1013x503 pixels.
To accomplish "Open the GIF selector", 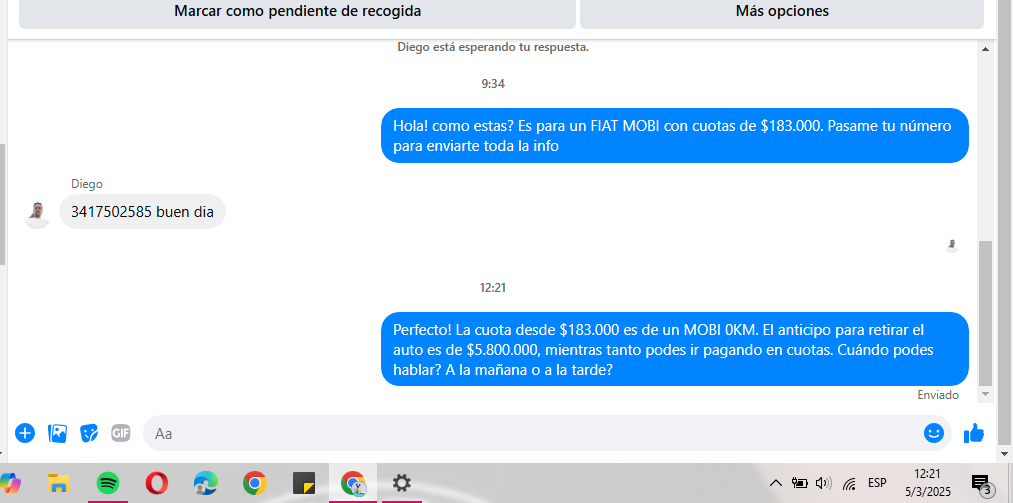I will (121, 433).
